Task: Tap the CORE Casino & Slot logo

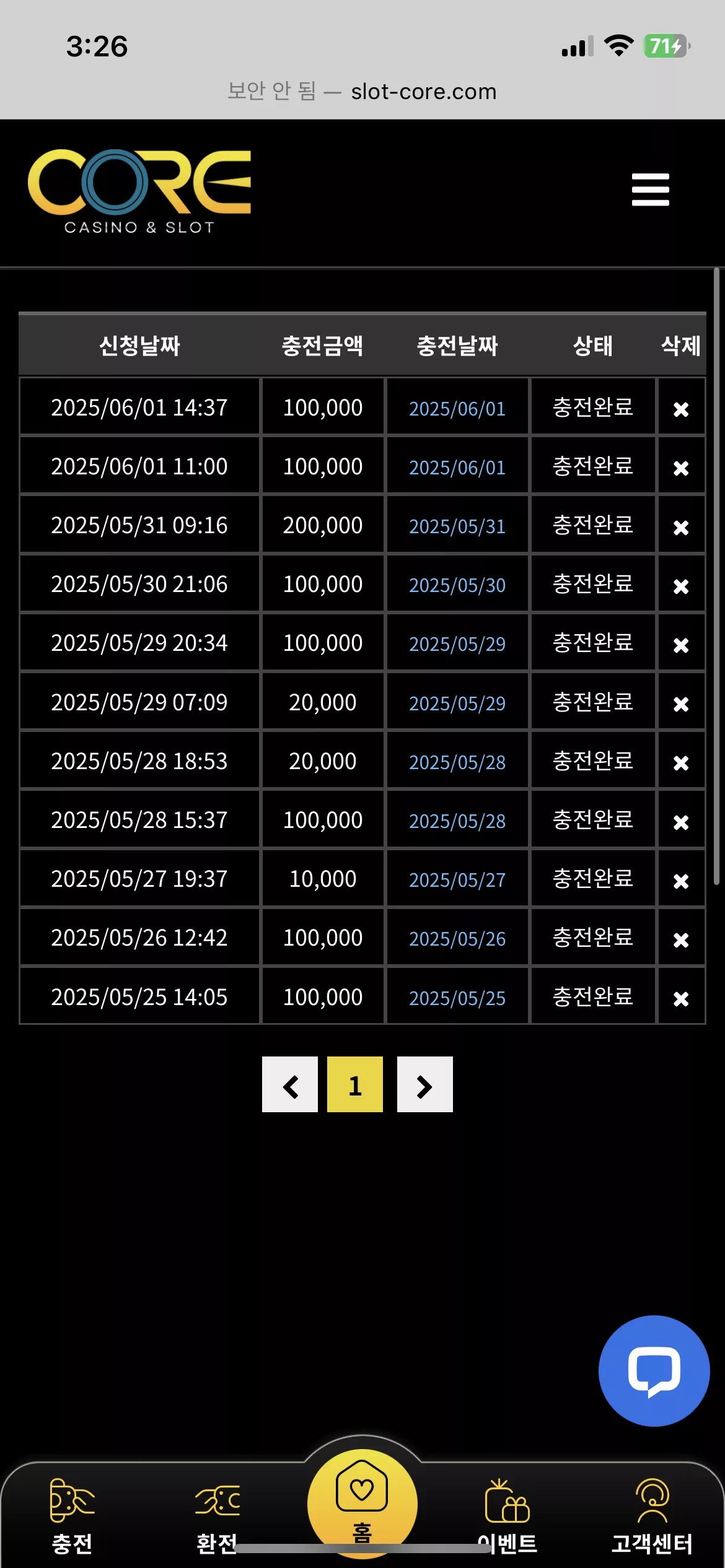Action: [139, 191]
